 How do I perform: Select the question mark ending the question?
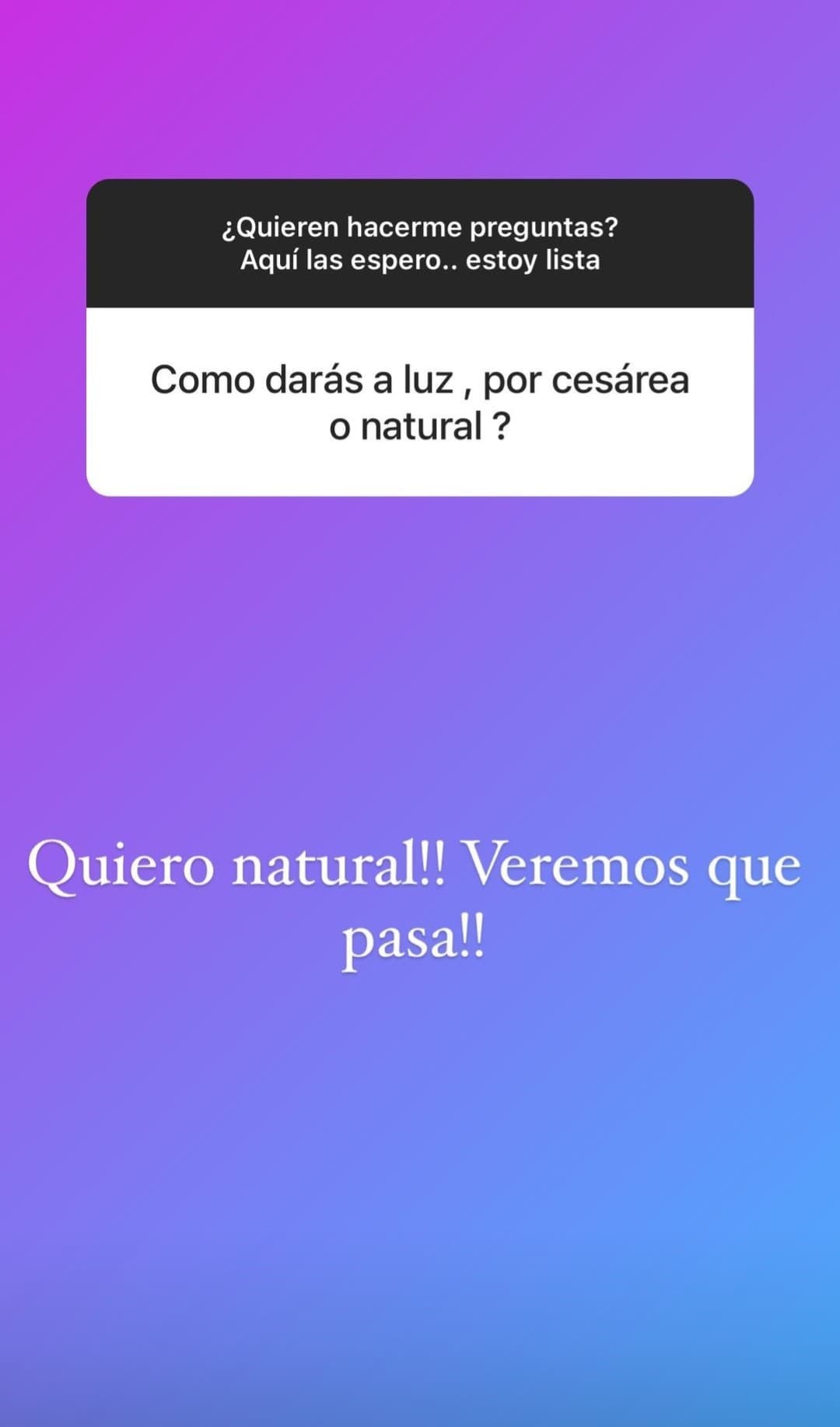tap(501, 426)
